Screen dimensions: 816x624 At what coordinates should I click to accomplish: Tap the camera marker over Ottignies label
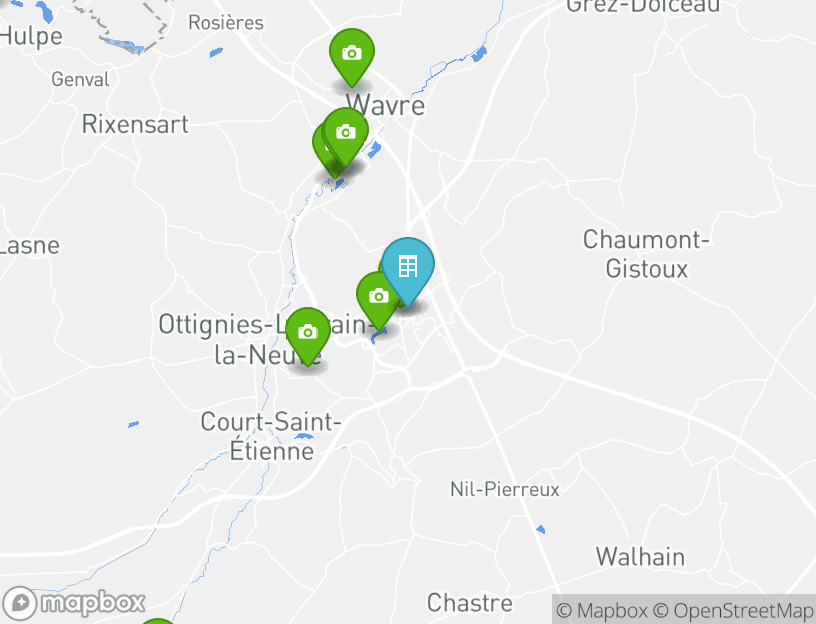[308, 332]
